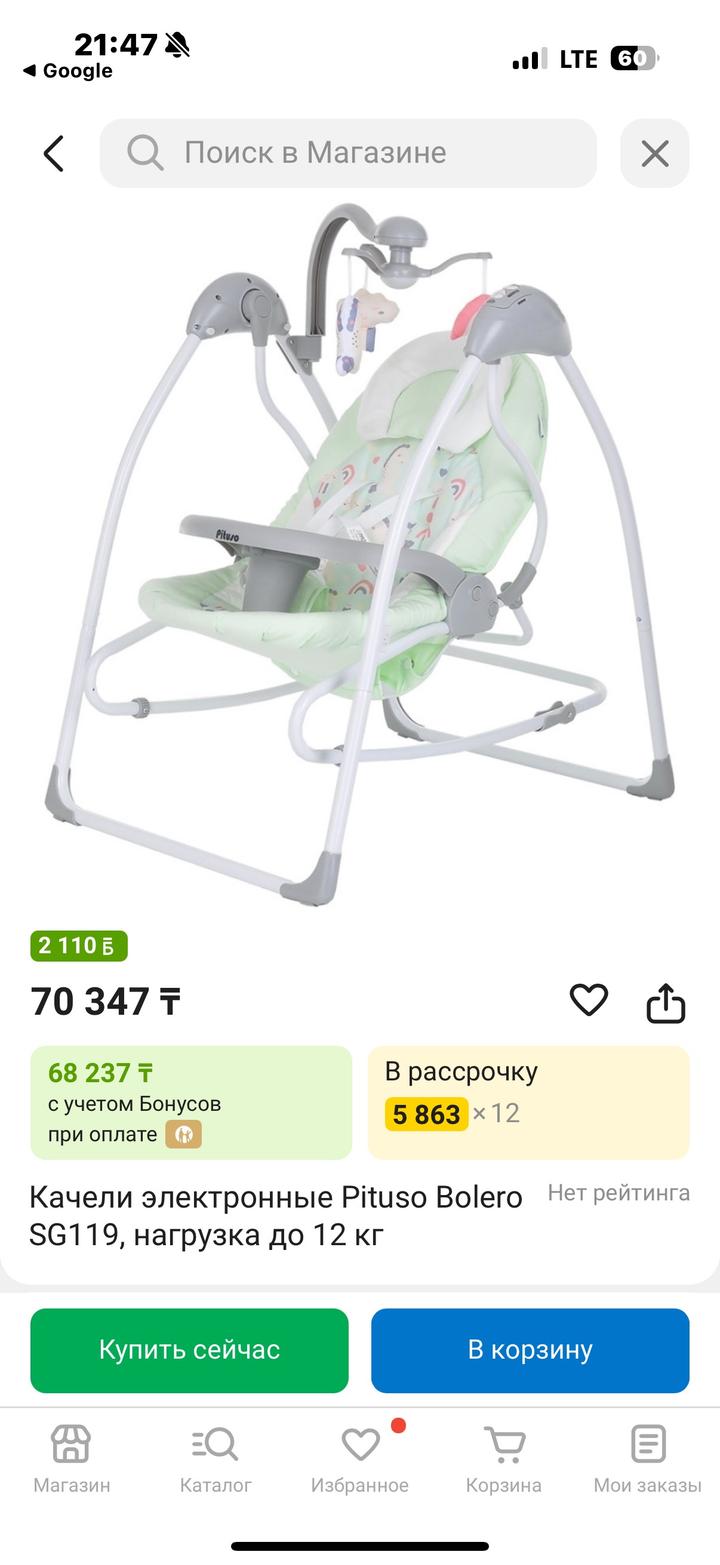Add item with В корзину button

tap(530, 1350)
